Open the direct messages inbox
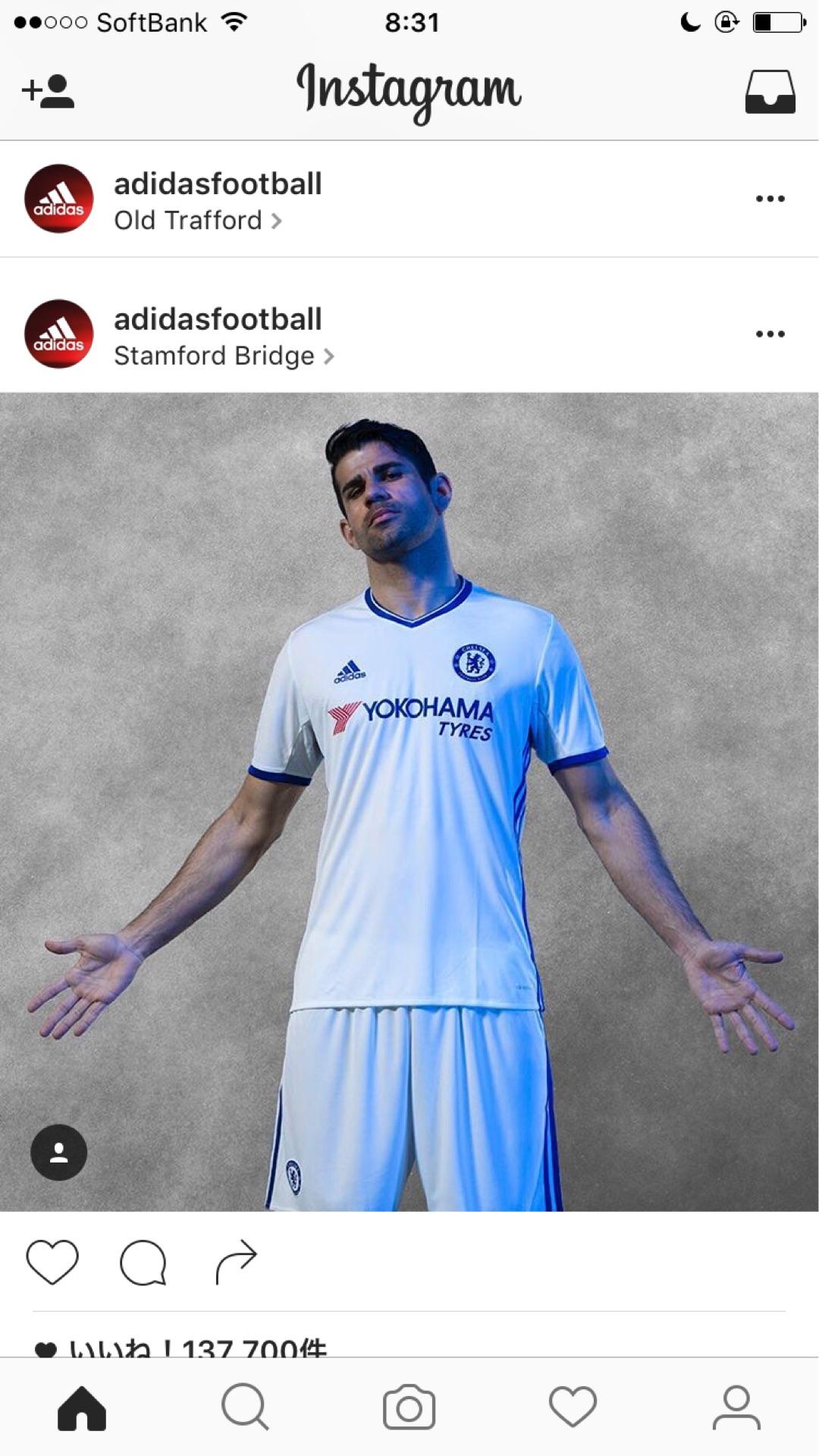Image resolution: width=819 pixels, height=1456 pixels. click(x=770, y=92)
